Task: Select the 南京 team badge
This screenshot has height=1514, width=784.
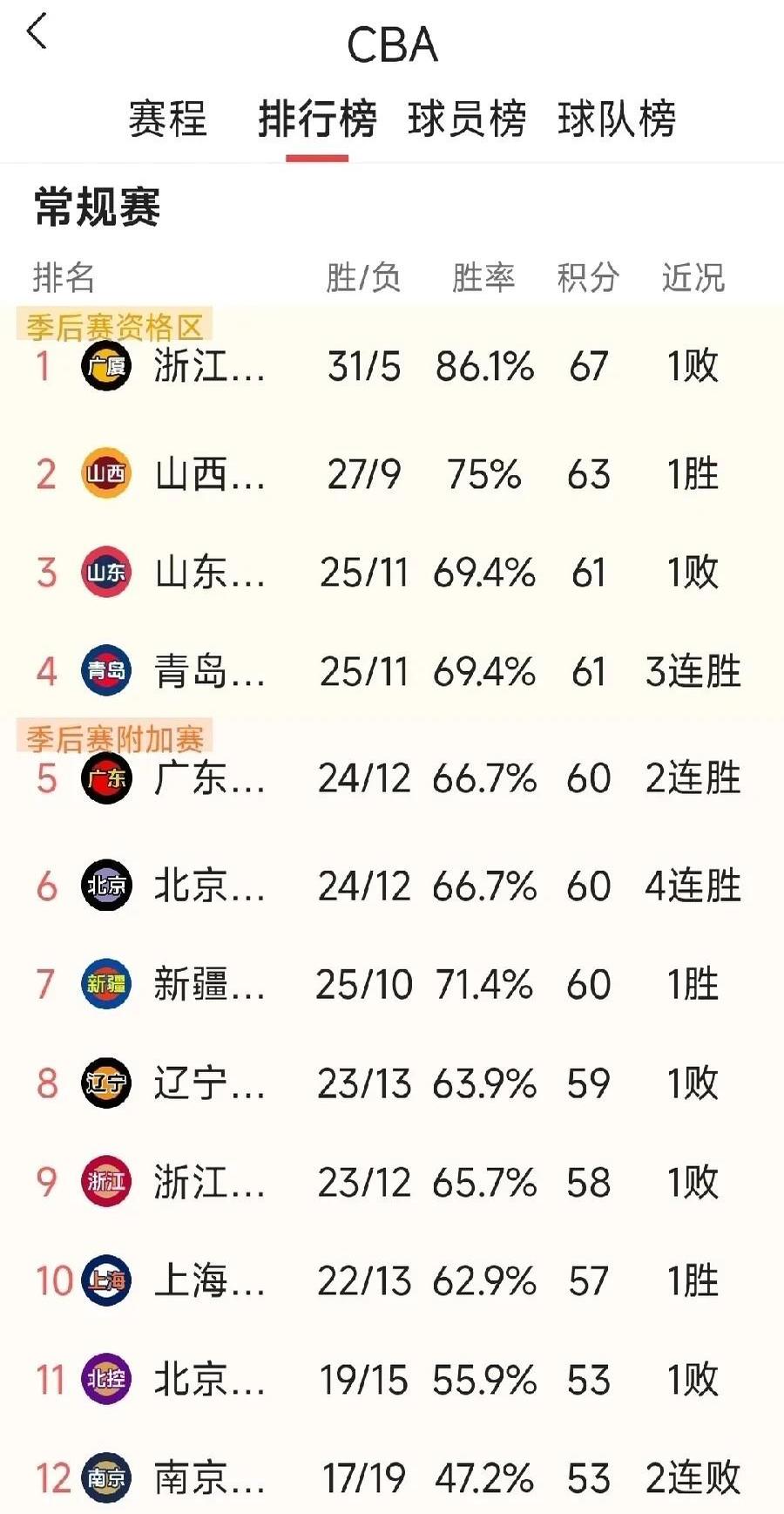Action: pos(105,1479)
